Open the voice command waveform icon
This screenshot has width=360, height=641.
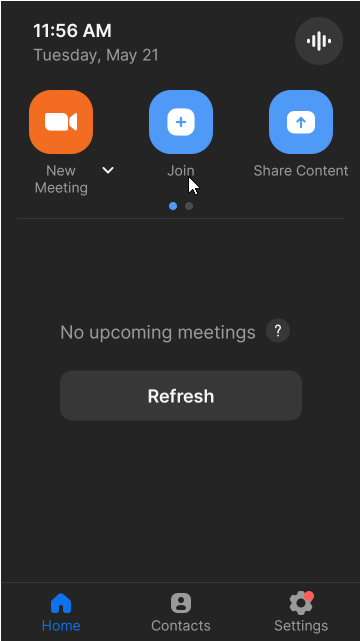tap(319, 41)
